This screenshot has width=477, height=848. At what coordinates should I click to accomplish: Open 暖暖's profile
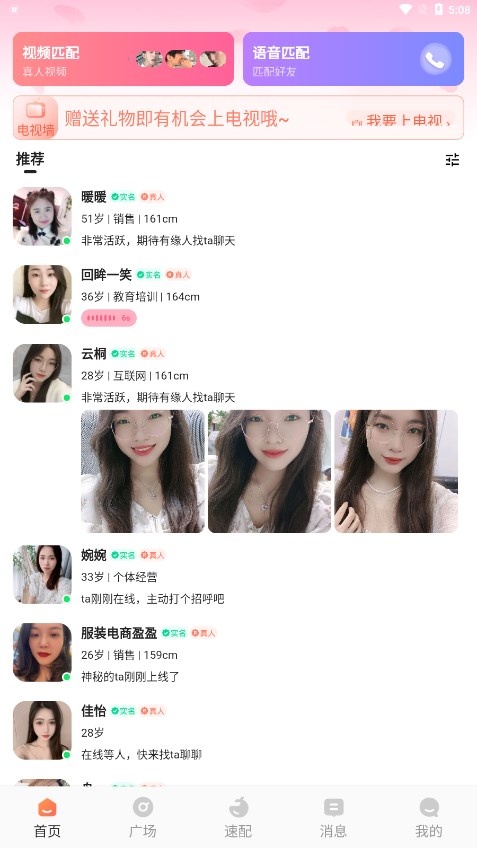click(238, 216)
